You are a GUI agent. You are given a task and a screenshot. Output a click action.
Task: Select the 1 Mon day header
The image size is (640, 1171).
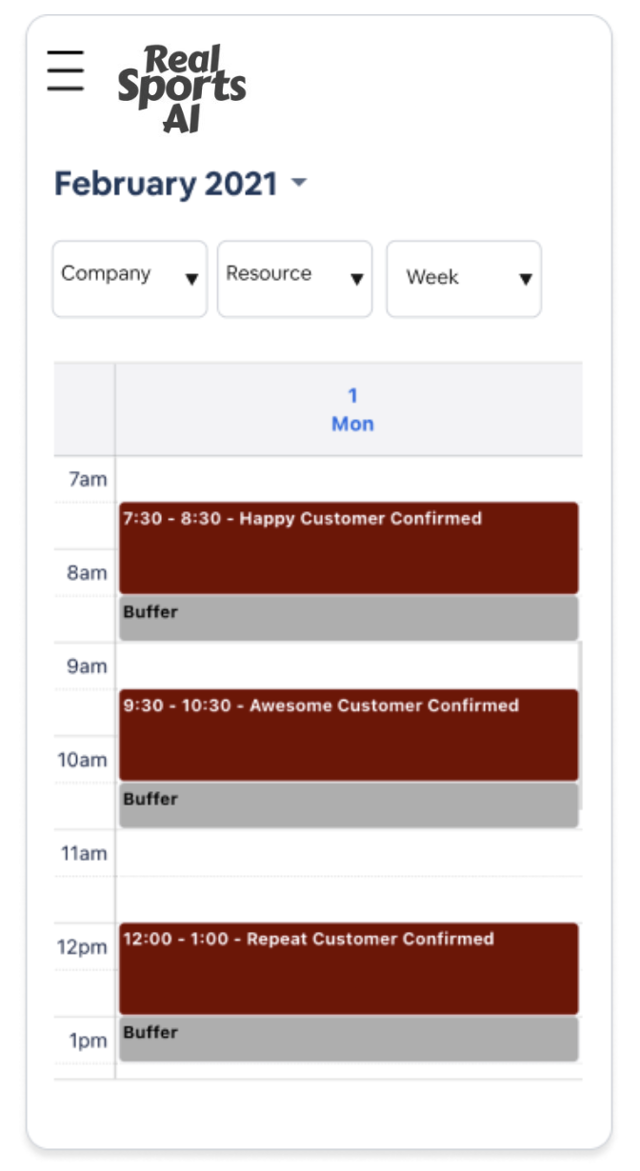click(x=352, y=409)
